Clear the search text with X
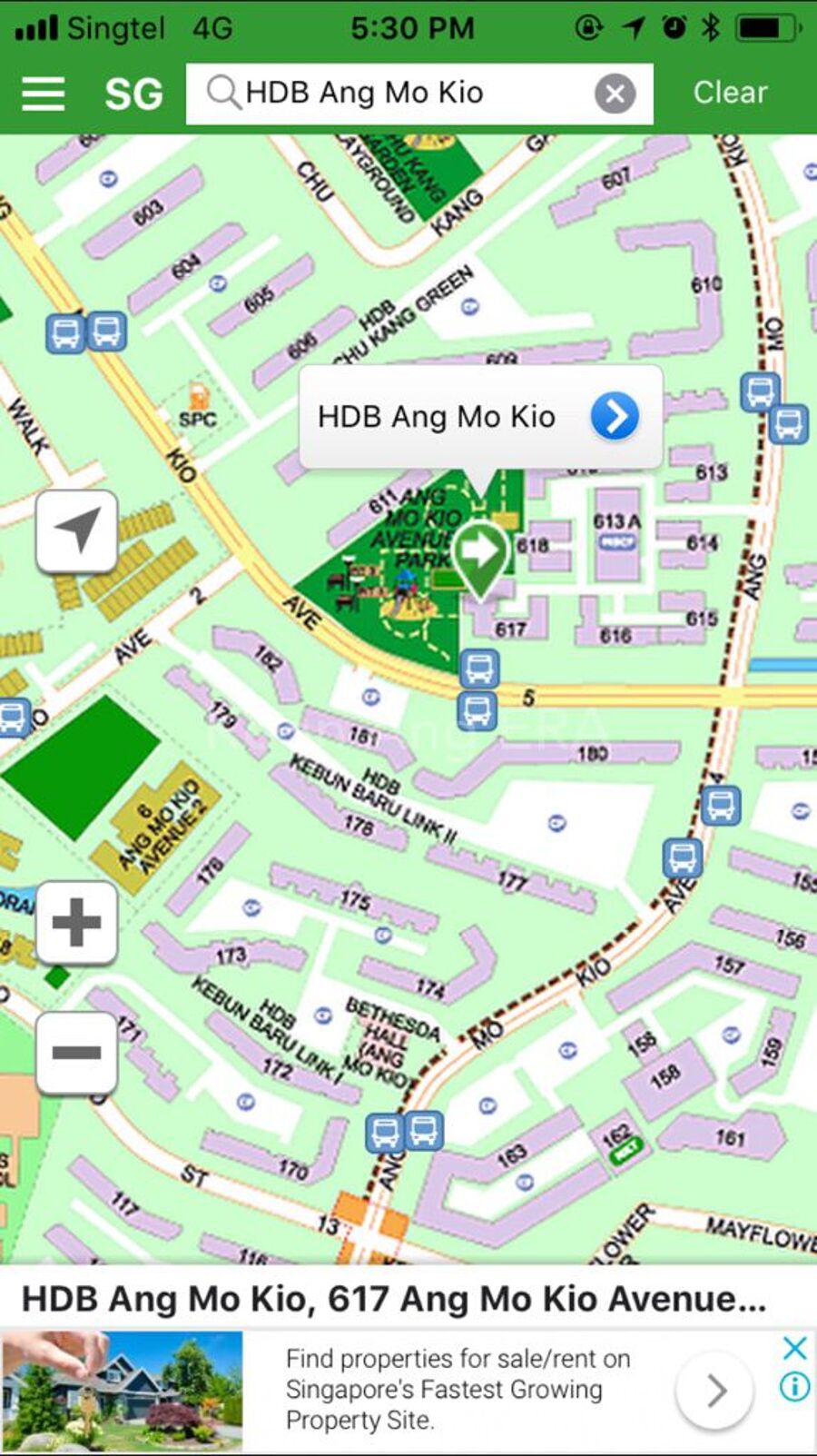The image size is (817, 1456). coord(615,94)
